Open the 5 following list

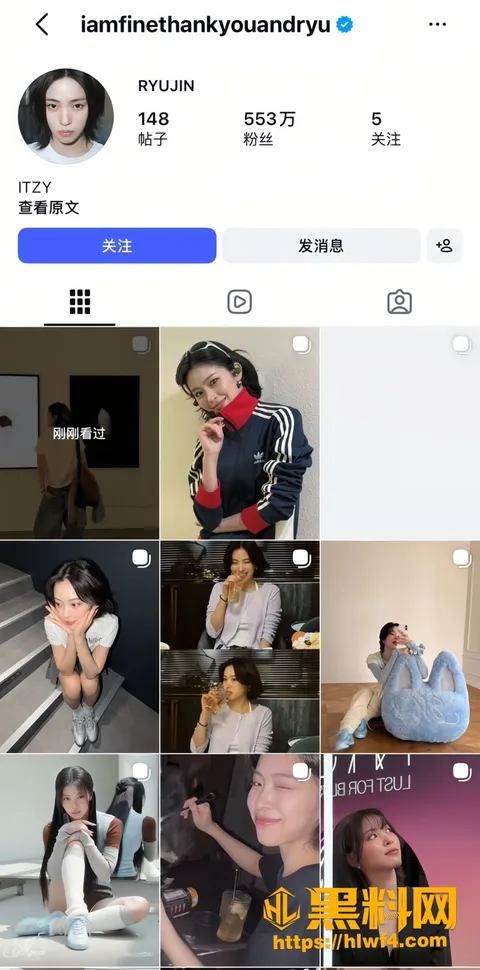pos(385,128)
